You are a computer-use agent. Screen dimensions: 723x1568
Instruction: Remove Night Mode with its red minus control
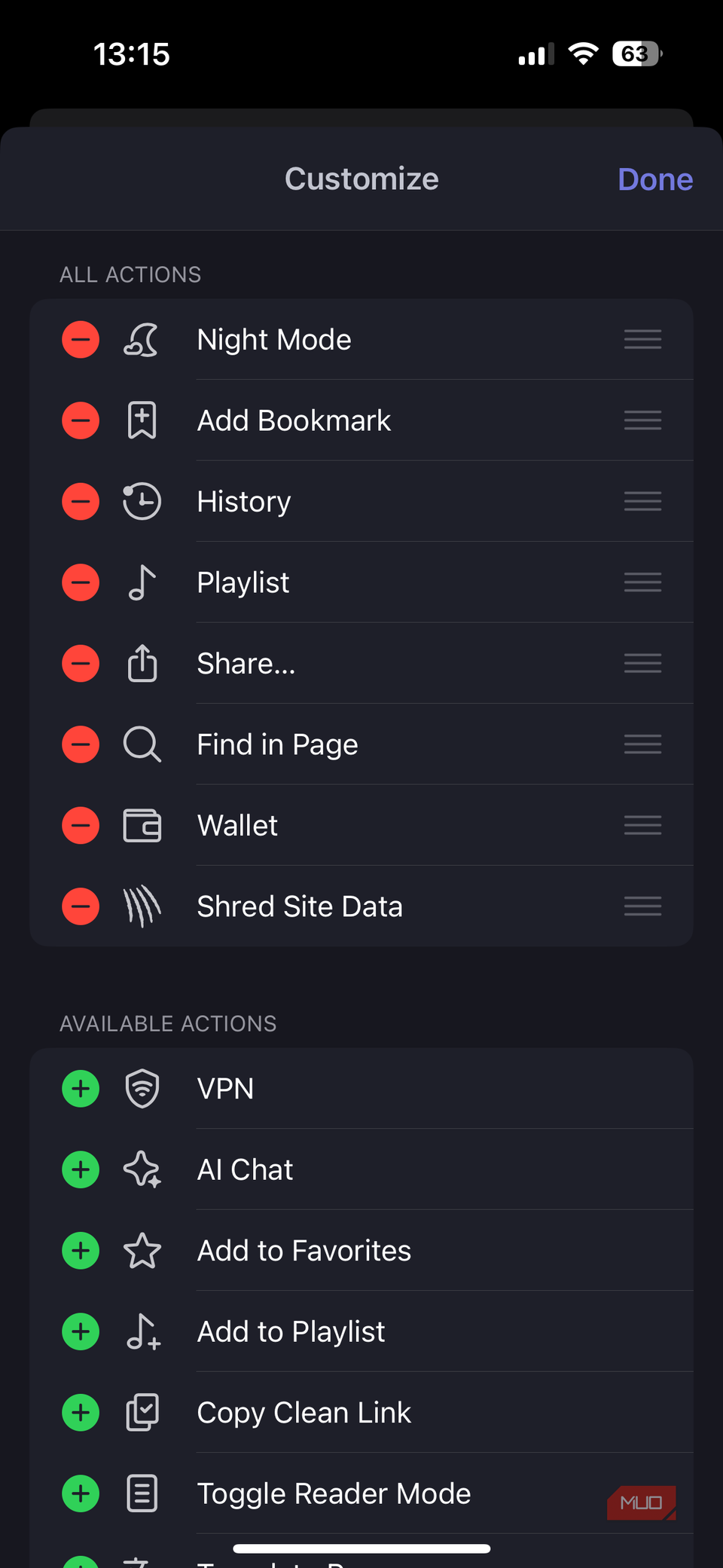80,340
